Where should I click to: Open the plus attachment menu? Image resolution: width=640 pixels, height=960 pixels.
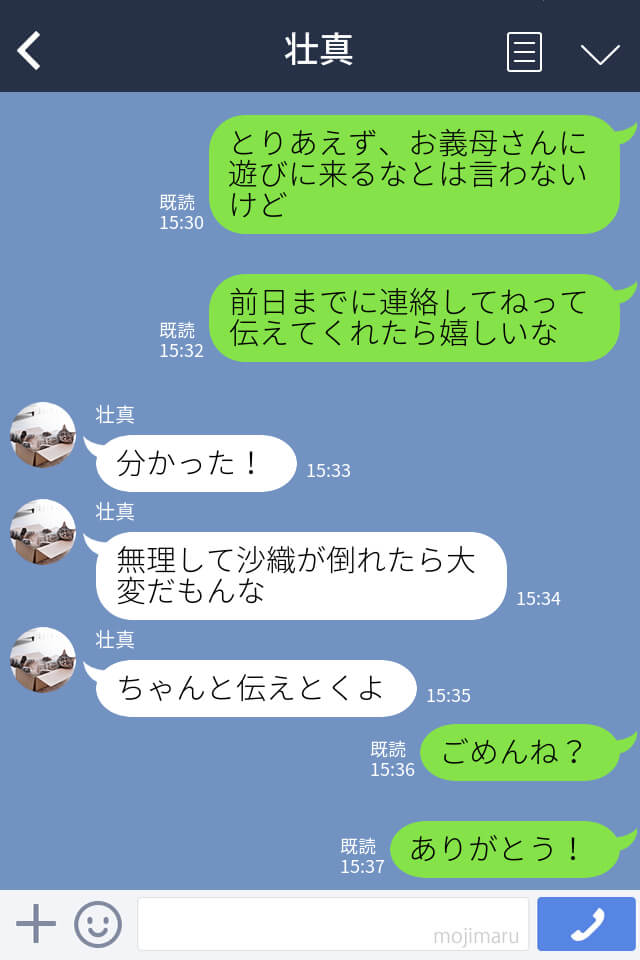(36, 924)
